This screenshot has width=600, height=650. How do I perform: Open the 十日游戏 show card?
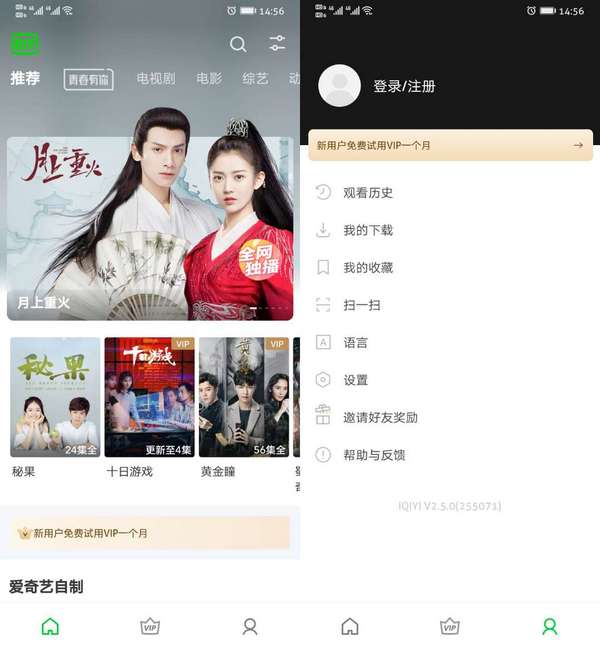[150, 397]
